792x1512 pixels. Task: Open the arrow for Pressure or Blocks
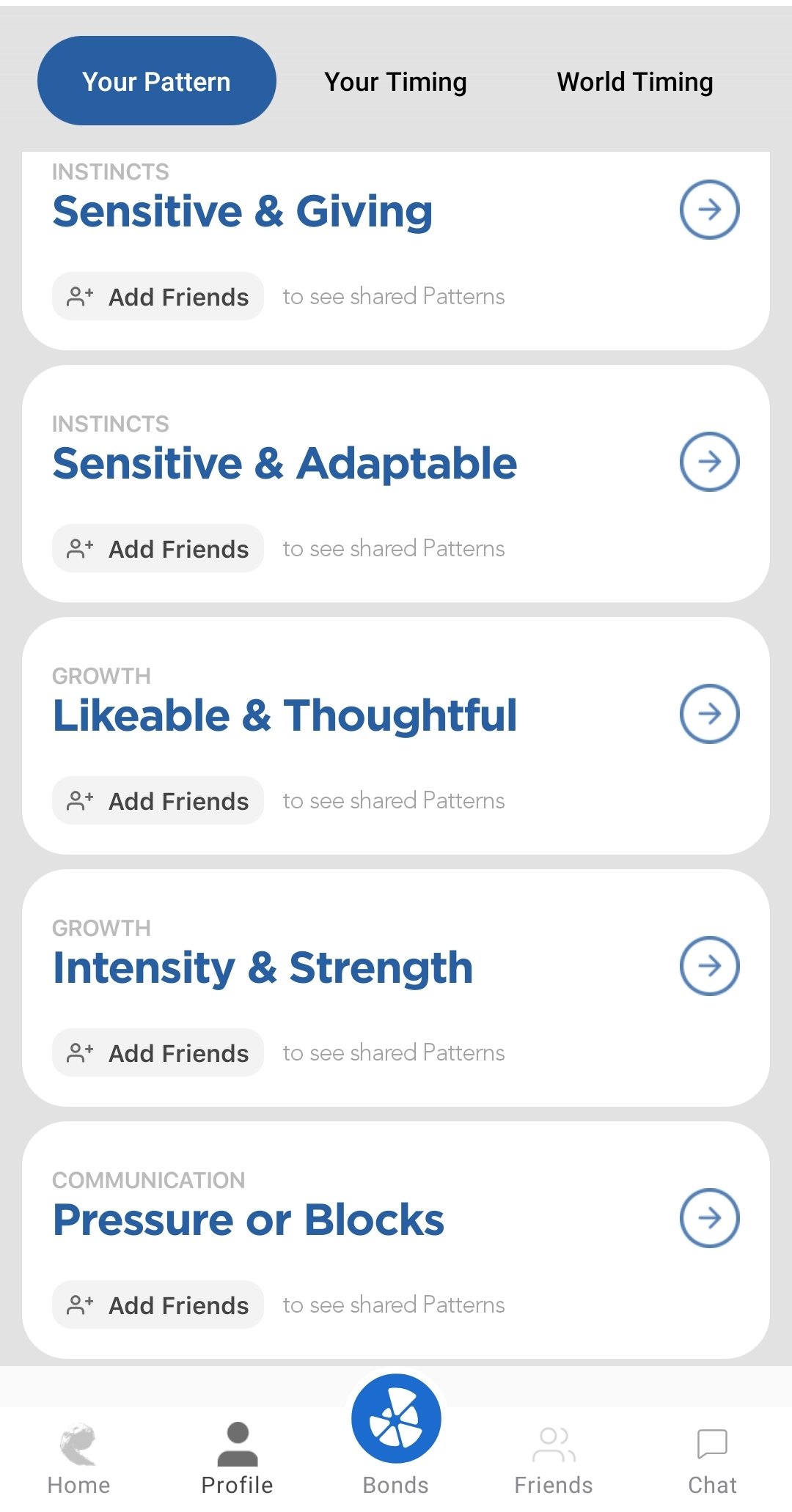pyautogui.click(x=709, y=1218)
